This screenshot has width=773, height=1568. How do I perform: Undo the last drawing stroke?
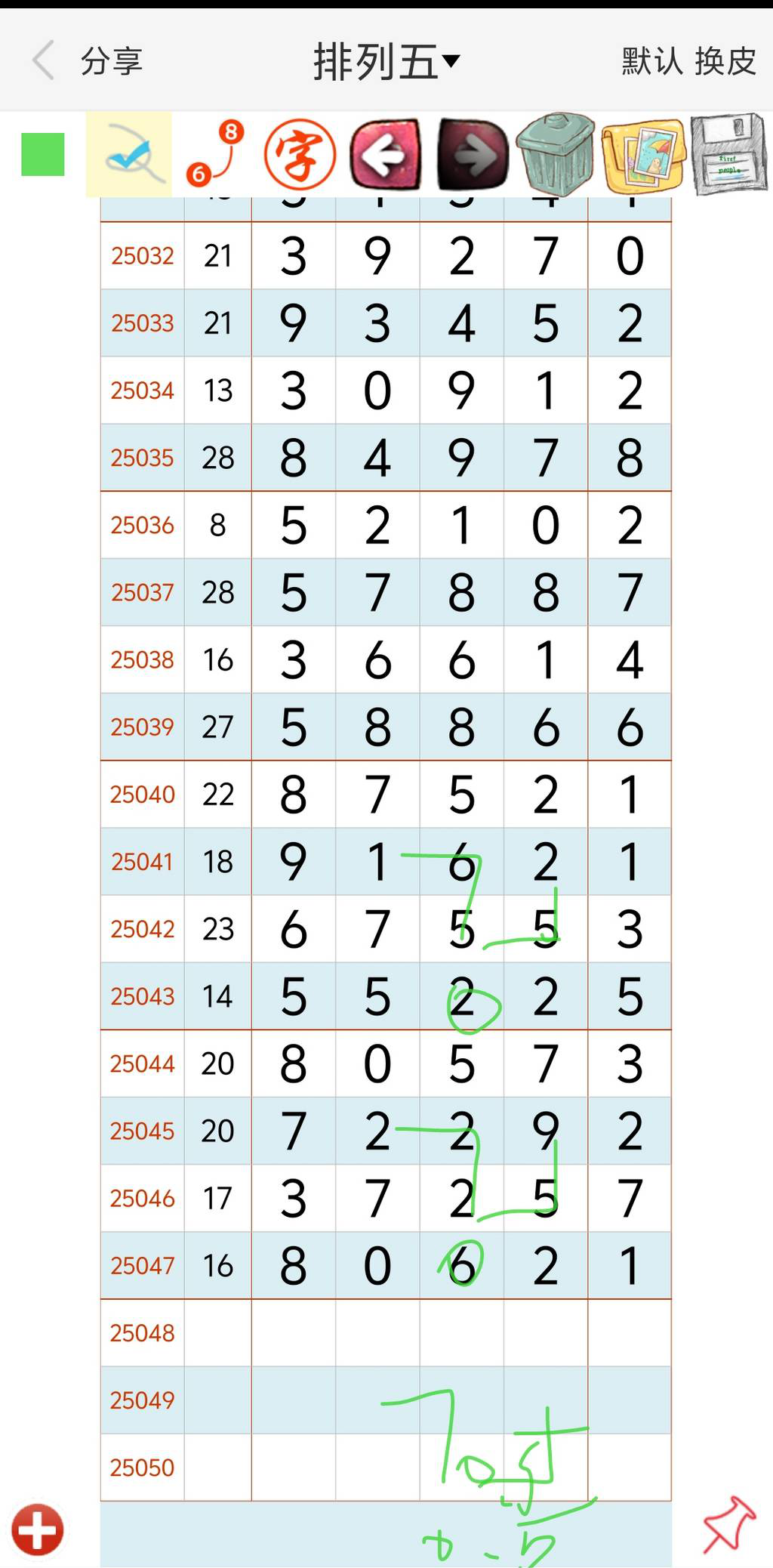[385, 154]
